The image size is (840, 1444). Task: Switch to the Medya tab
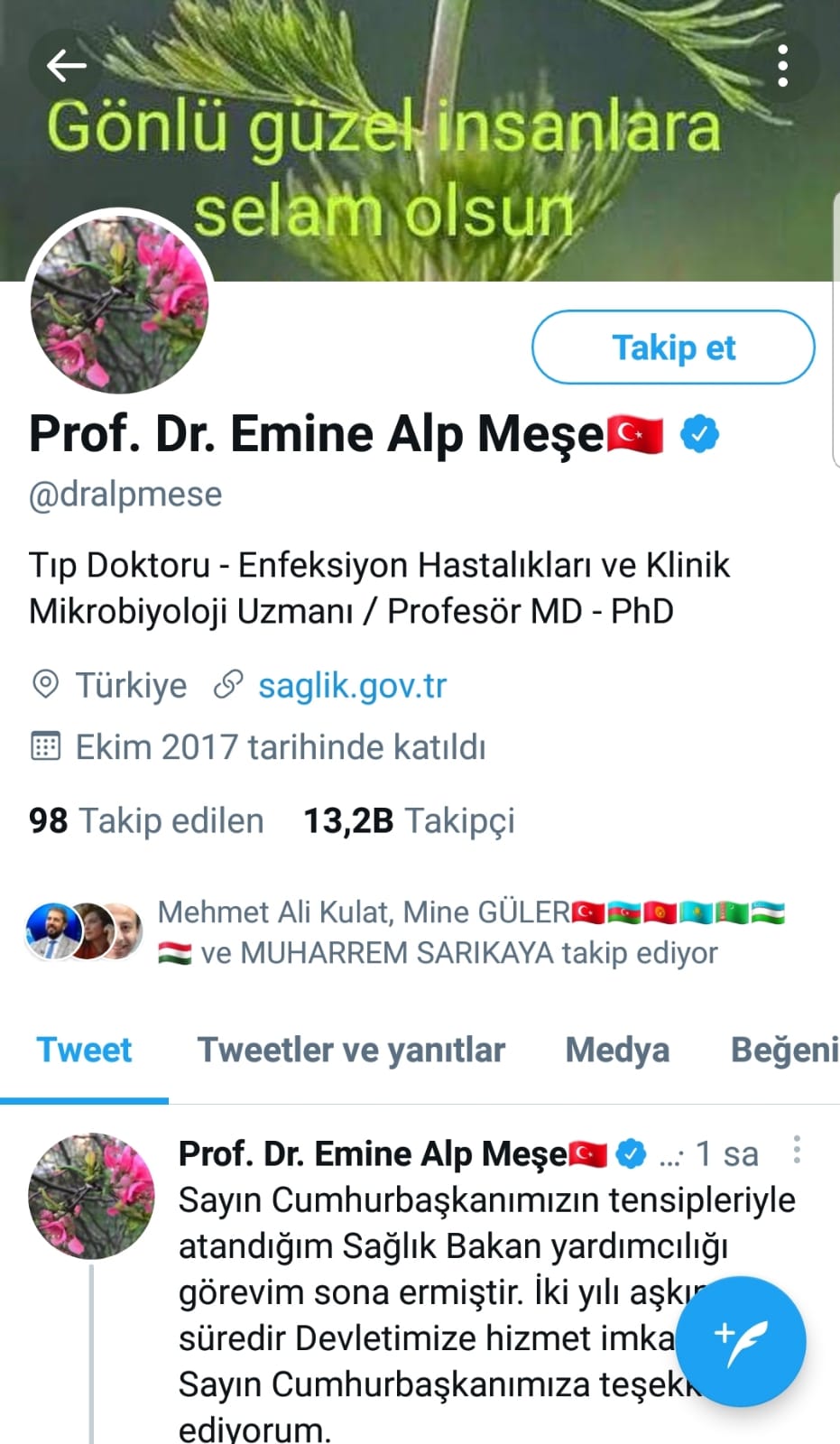[617, 1050]
